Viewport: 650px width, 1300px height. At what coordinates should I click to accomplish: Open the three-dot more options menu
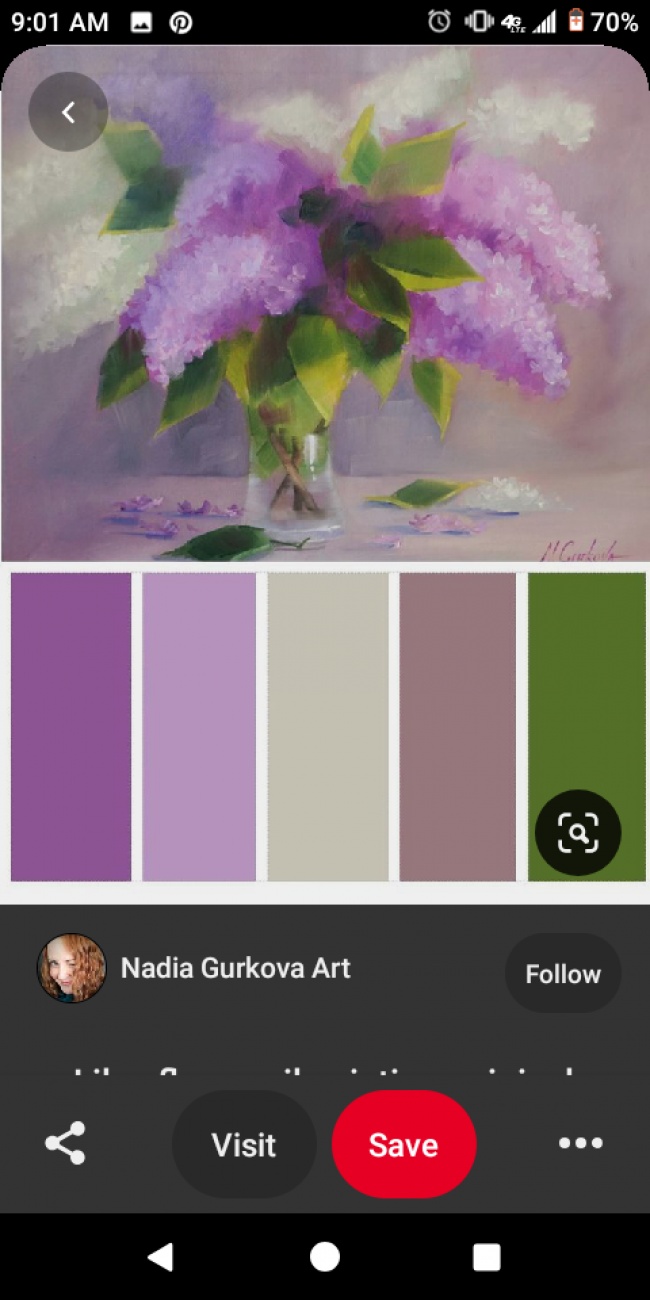[x=580, y=1143]
